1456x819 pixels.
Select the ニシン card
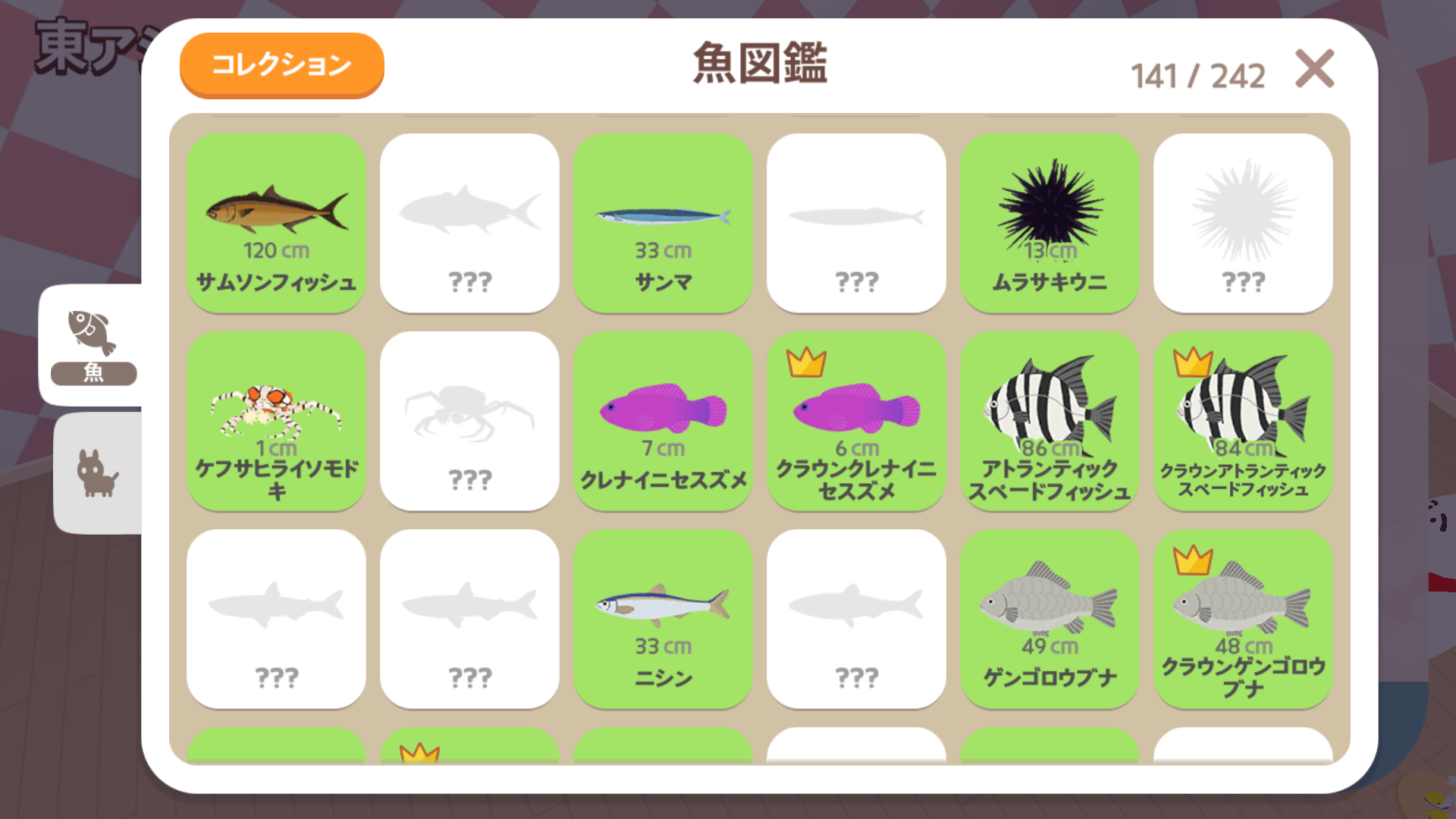(663, 619)
